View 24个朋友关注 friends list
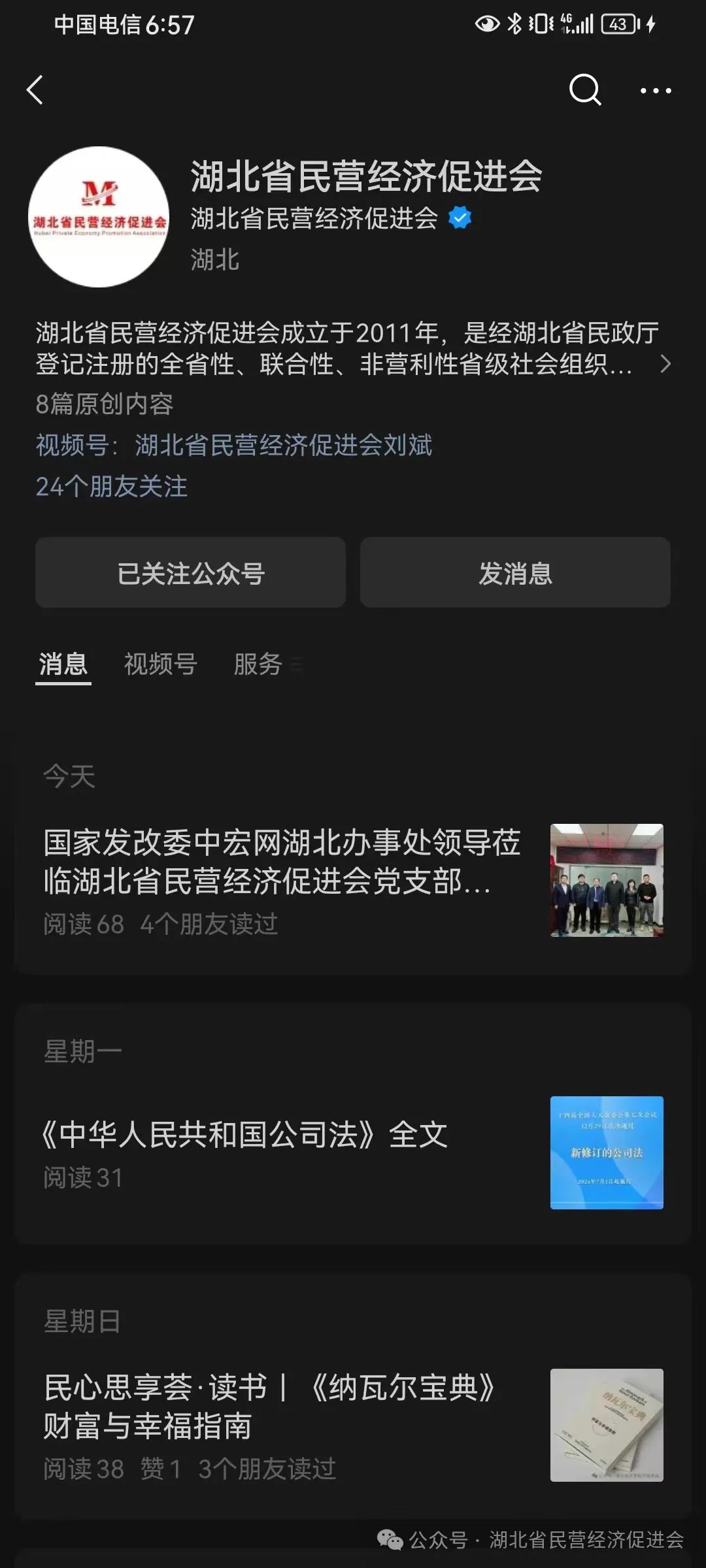Viewport: 706px width, 1568px height. point(112,487)
